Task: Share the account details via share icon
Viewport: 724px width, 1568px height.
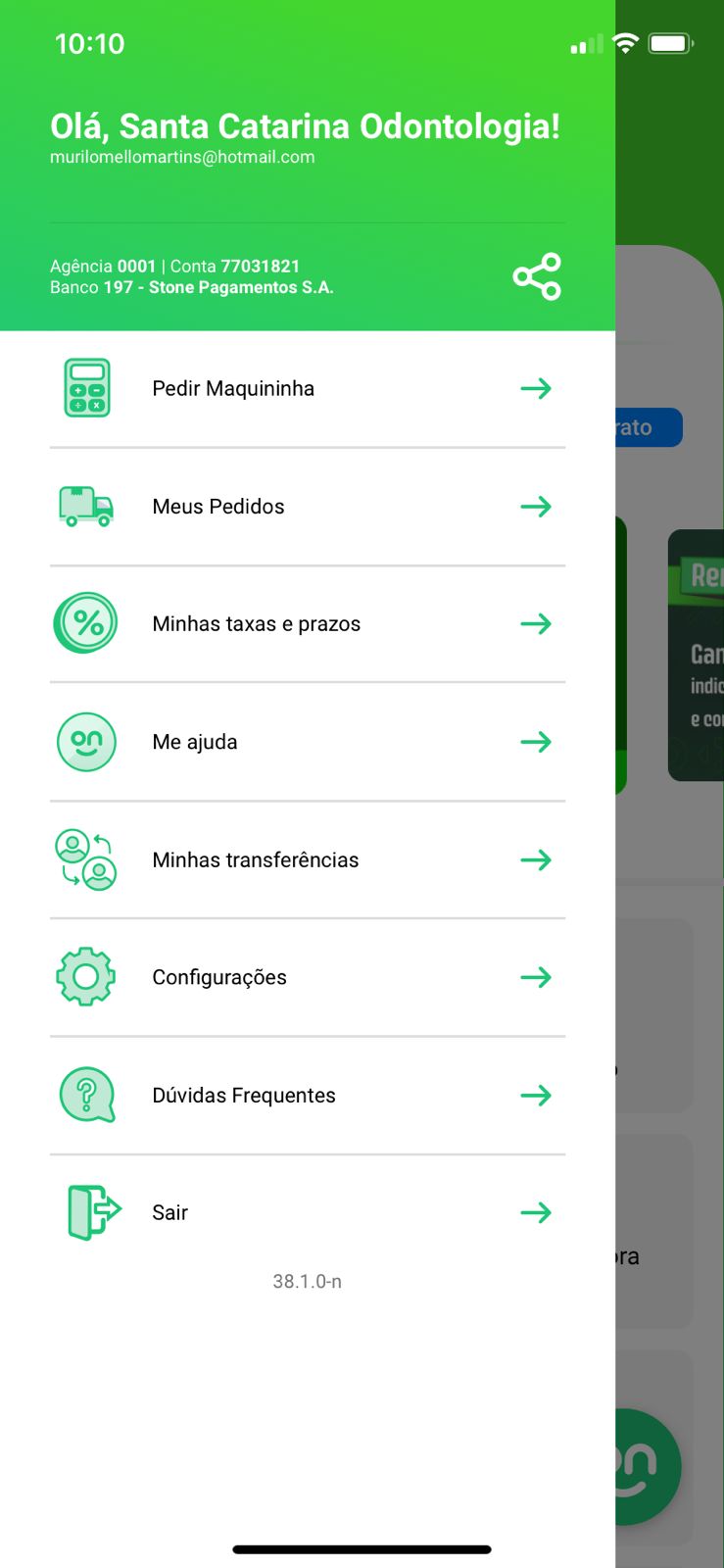Action: click(x=537, y=276)
